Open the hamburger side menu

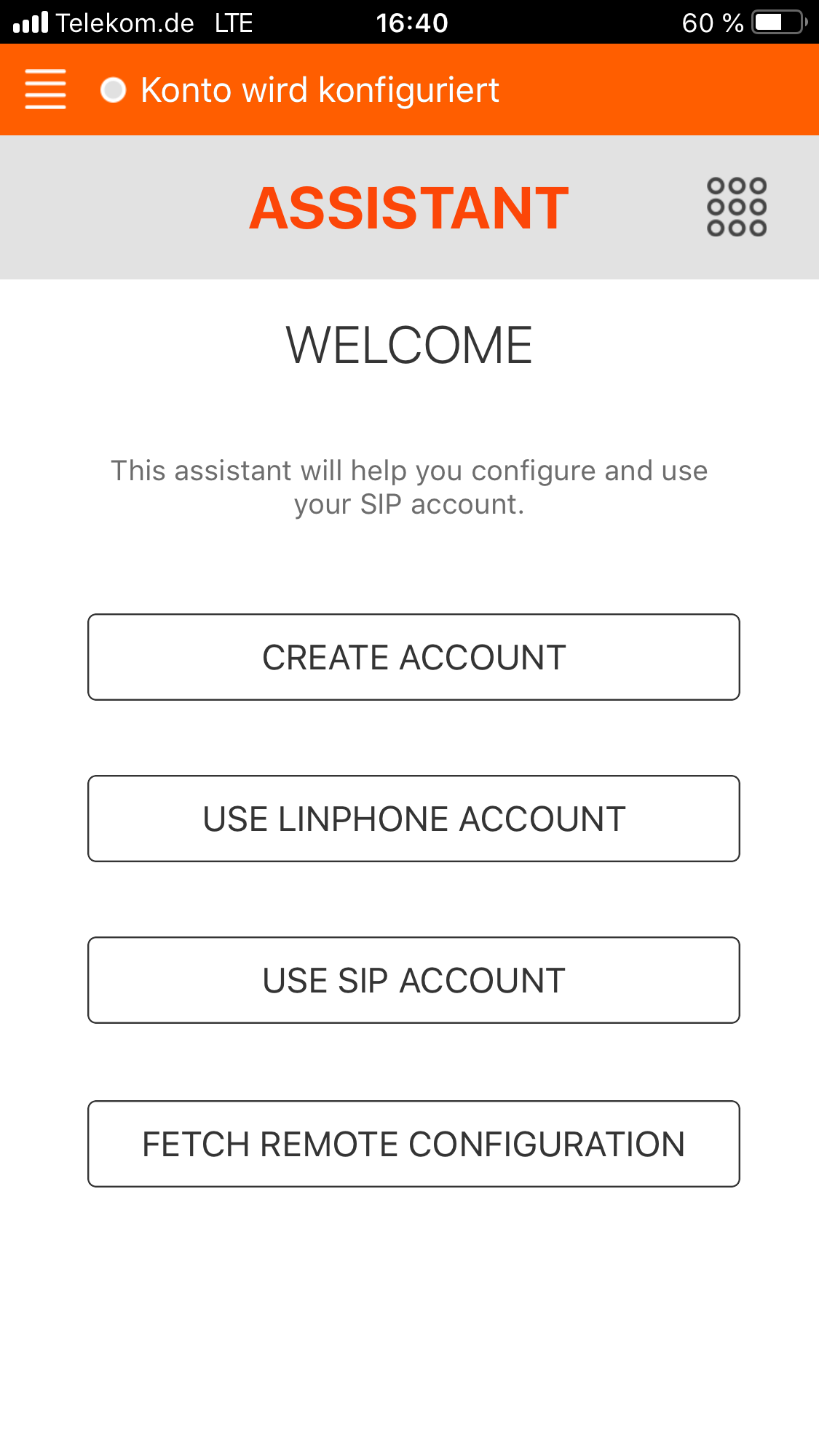coord(45,89)
